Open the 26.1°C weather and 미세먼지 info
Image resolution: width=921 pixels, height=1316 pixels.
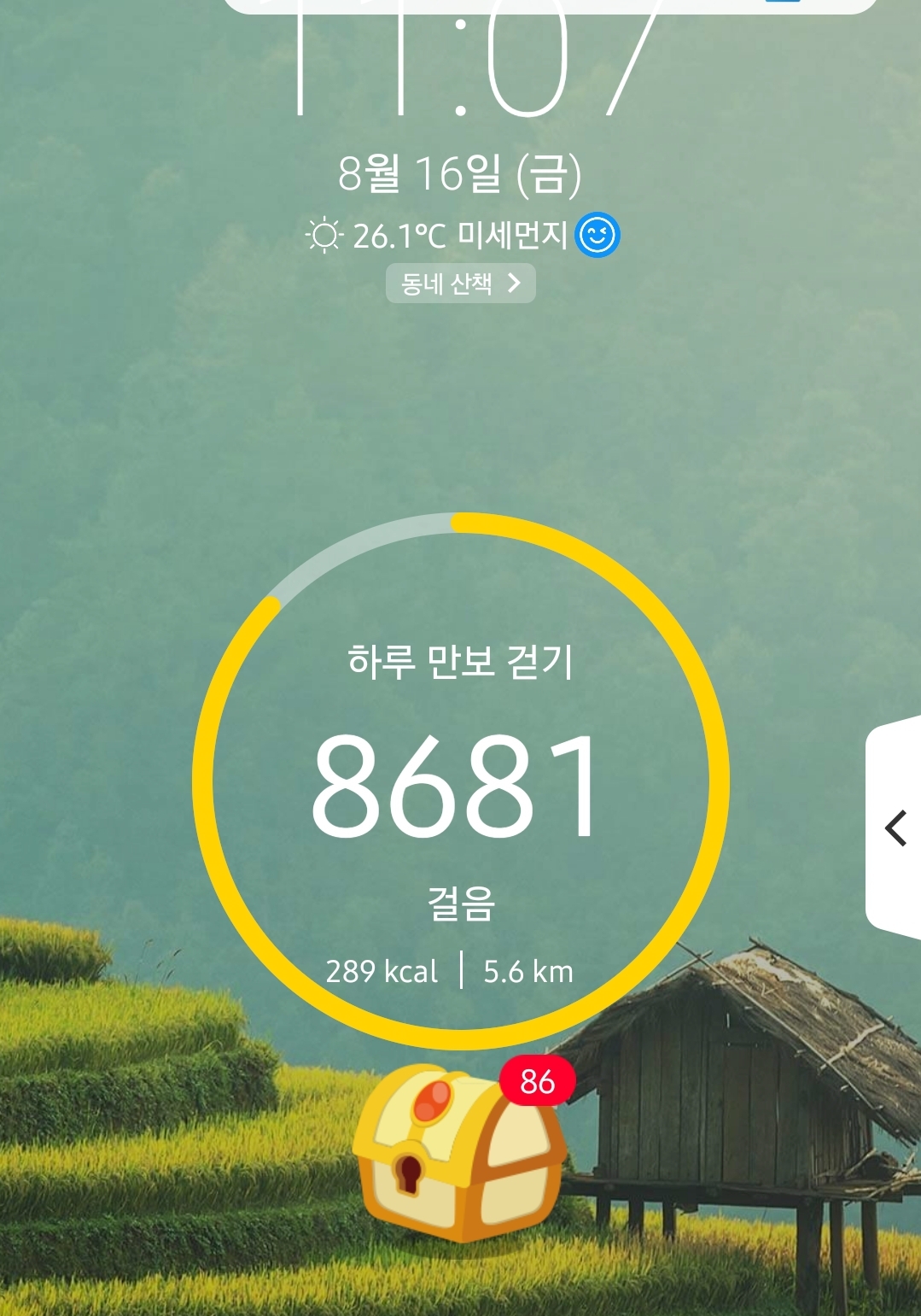pyautogui.click(x=461, y=235)
